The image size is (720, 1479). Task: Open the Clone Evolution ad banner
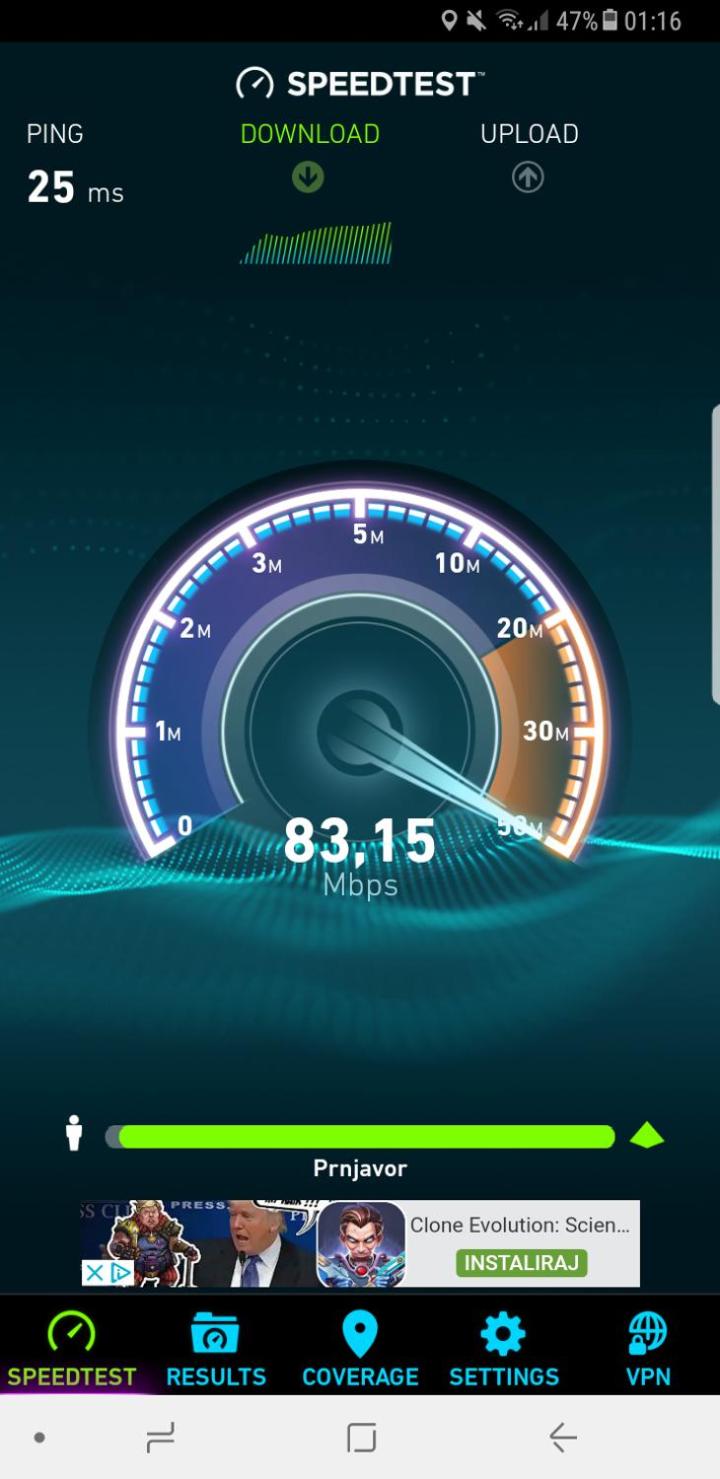click(360, 1243)
